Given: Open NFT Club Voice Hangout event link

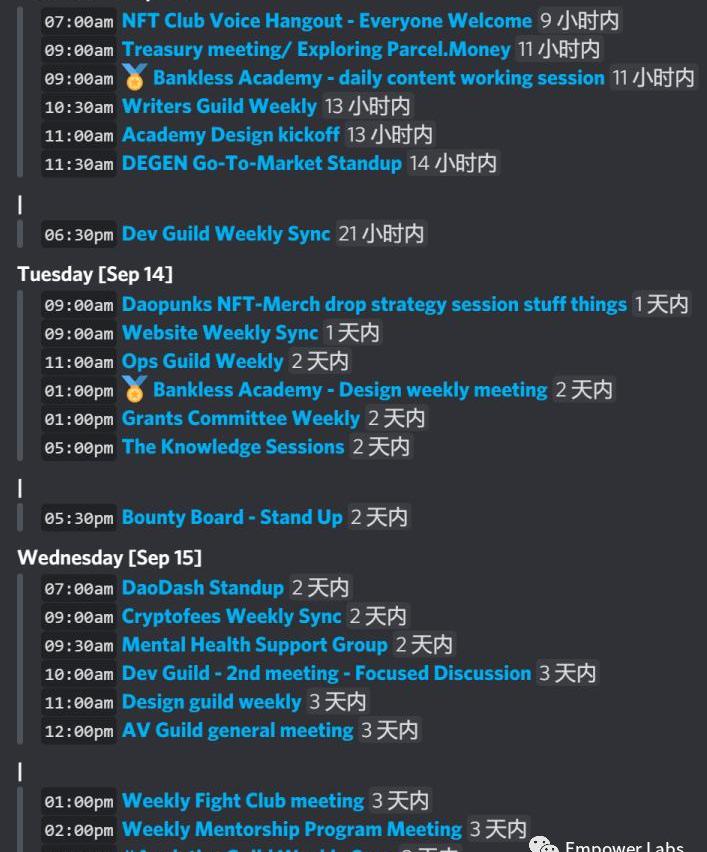Looking at the screenshot, I should point(326,20).
